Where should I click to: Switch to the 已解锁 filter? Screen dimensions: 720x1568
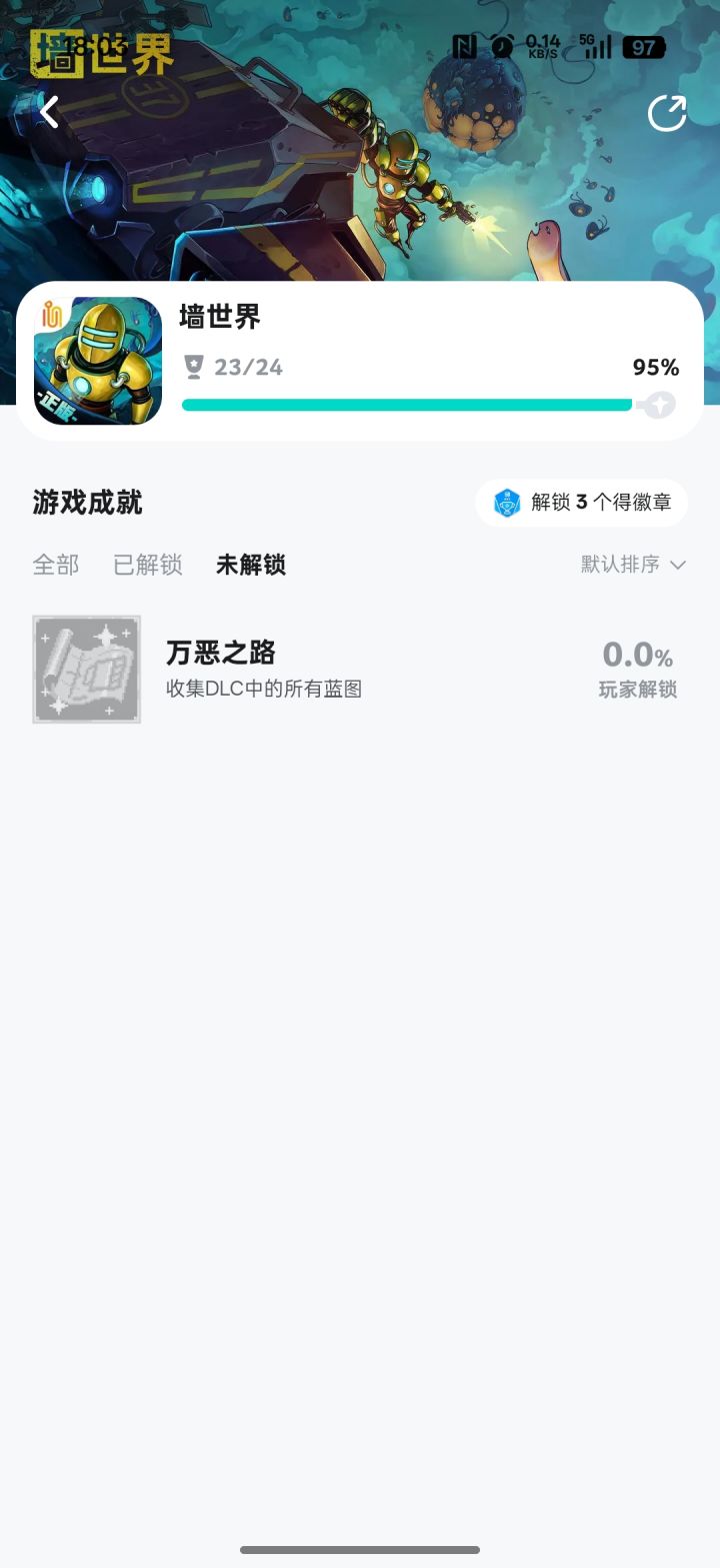point(147,565)
